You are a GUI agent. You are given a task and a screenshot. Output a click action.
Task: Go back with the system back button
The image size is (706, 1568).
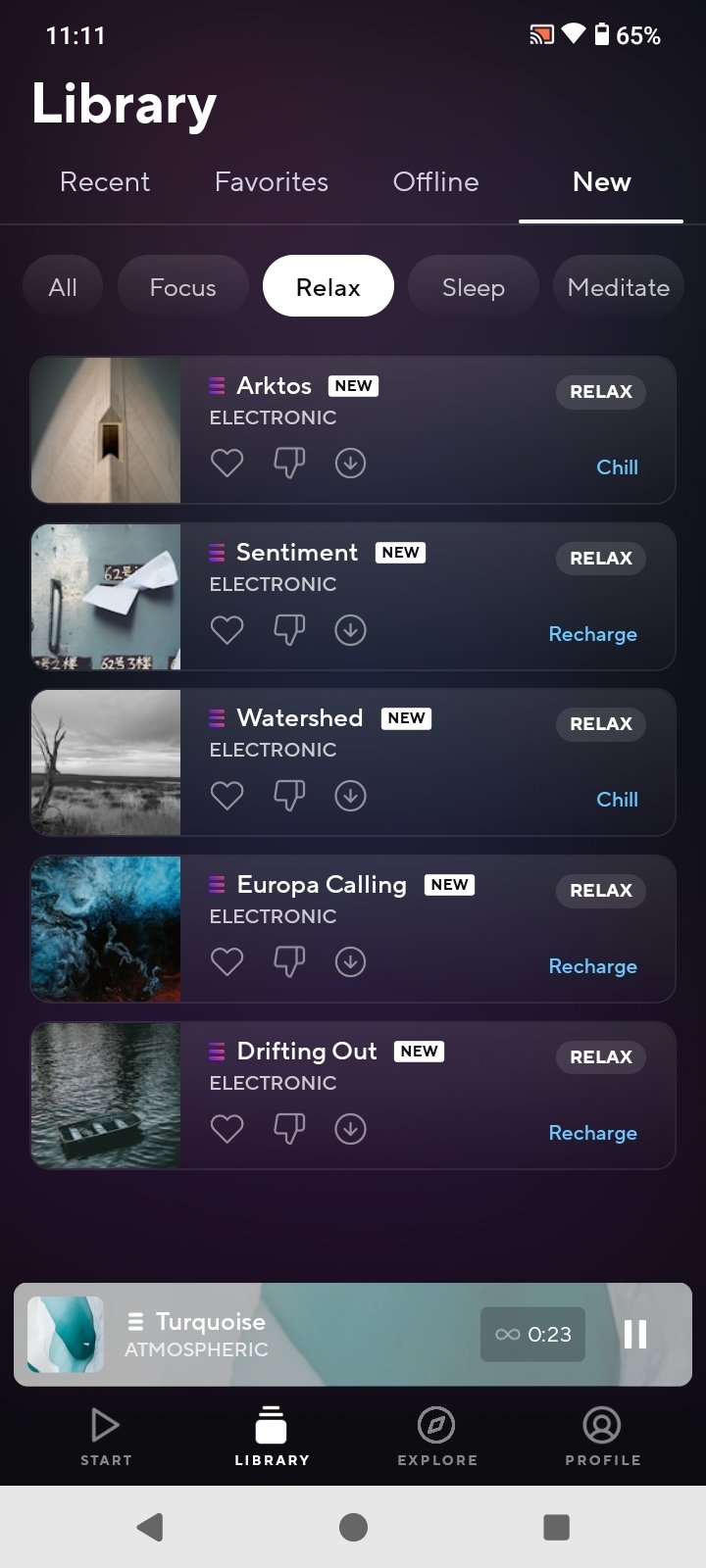tap(149, 1527)
